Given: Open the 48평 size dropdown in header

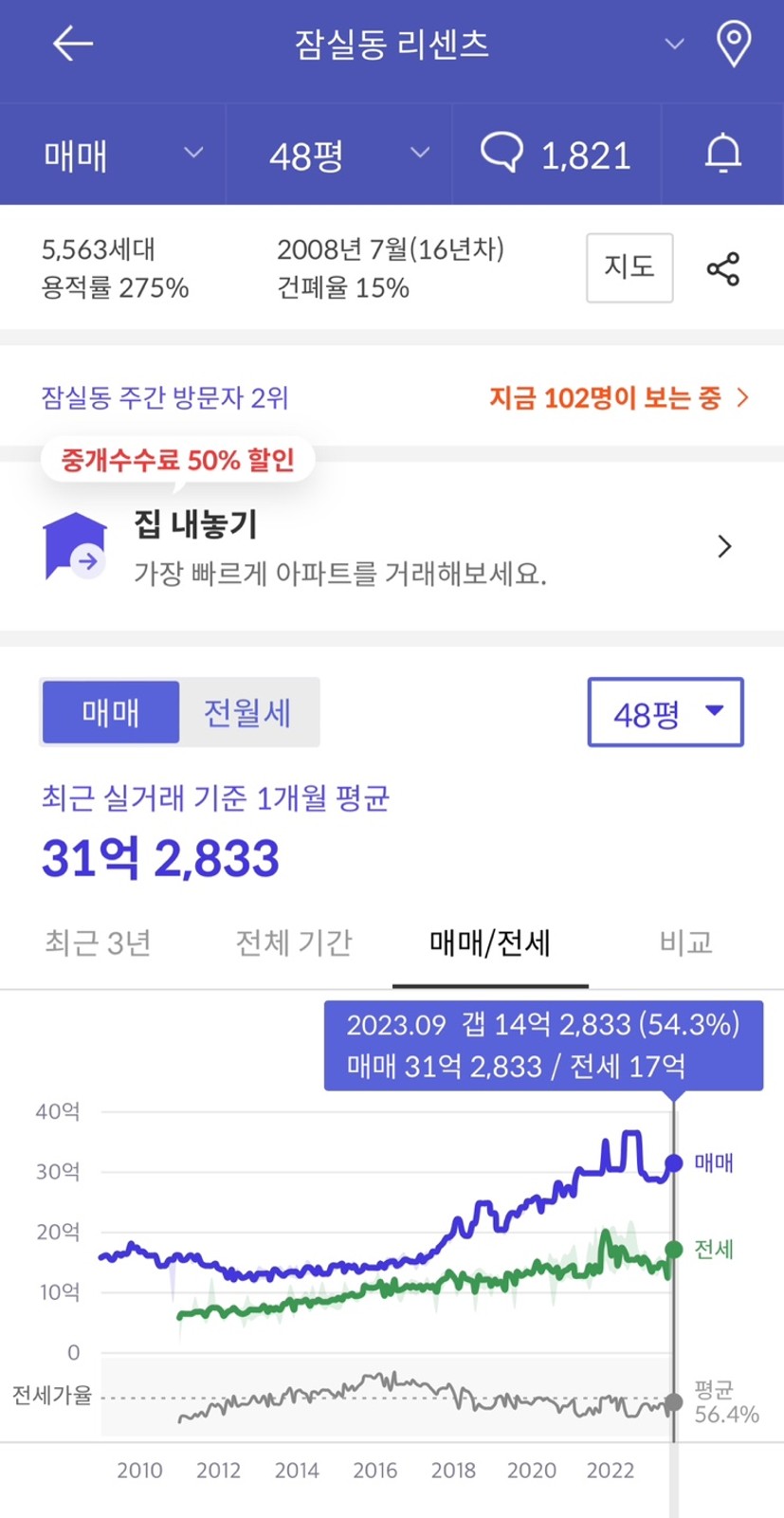Looking at the screenshot, I should point(339,155).
